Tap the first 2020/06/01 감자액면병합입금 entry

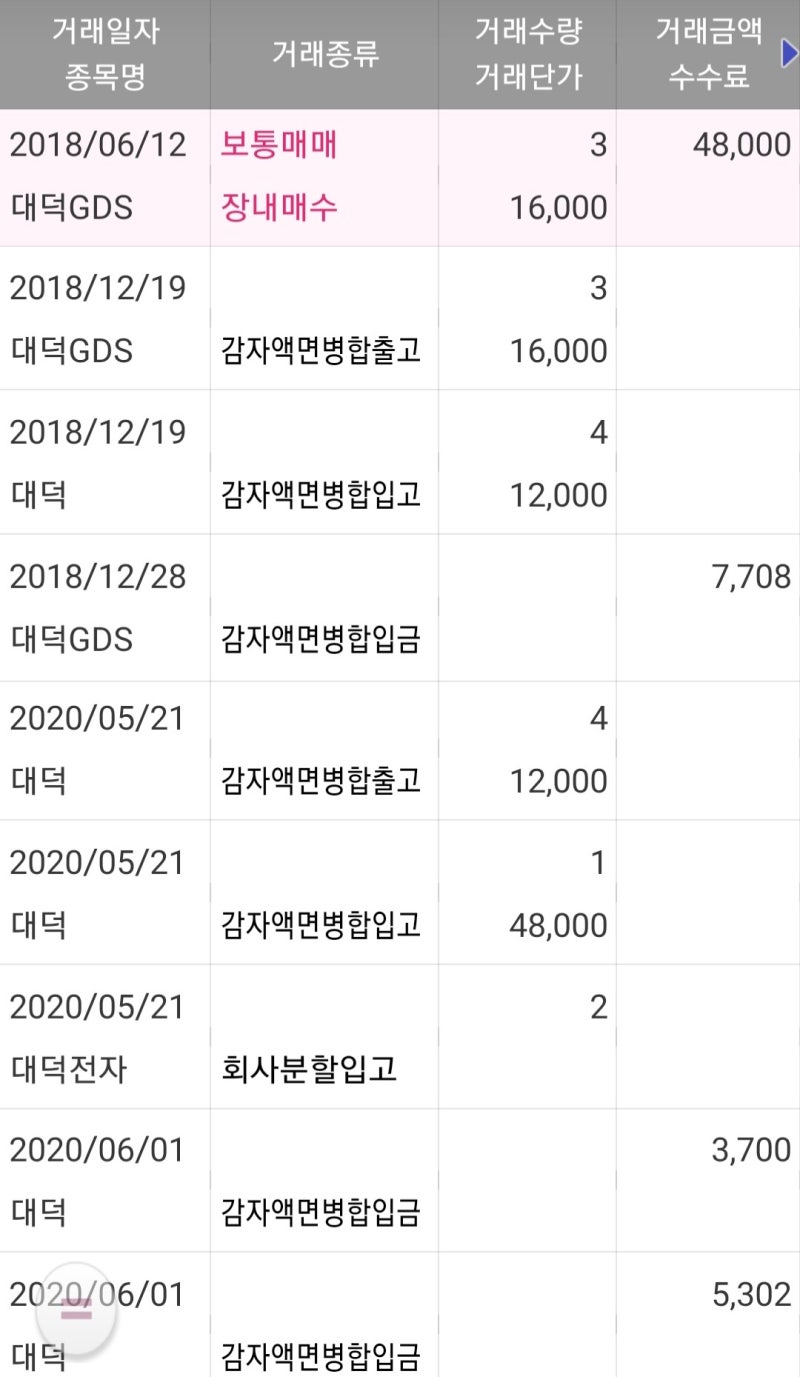(400, 1180)
